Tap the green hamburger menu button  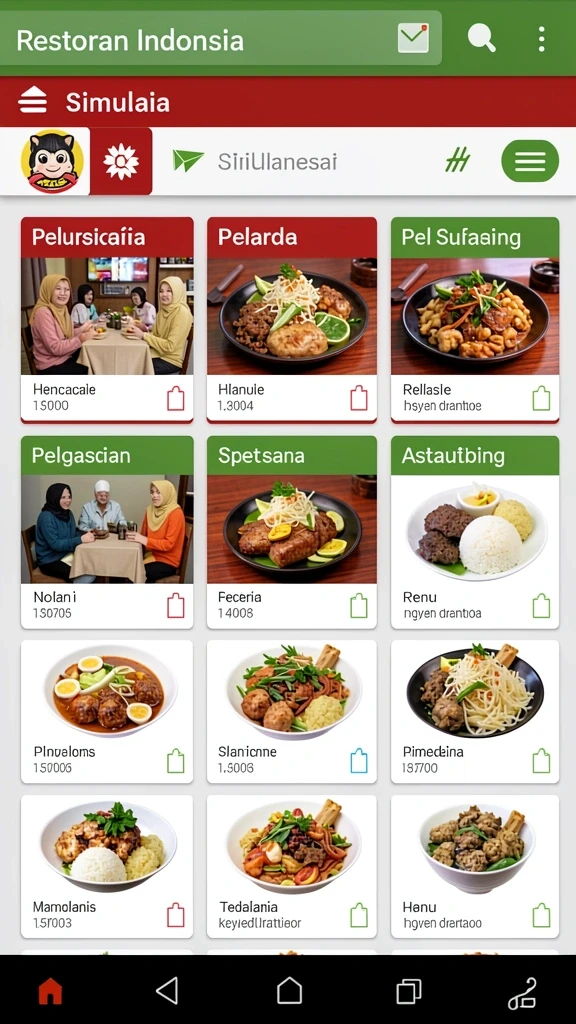coord(530,161)
